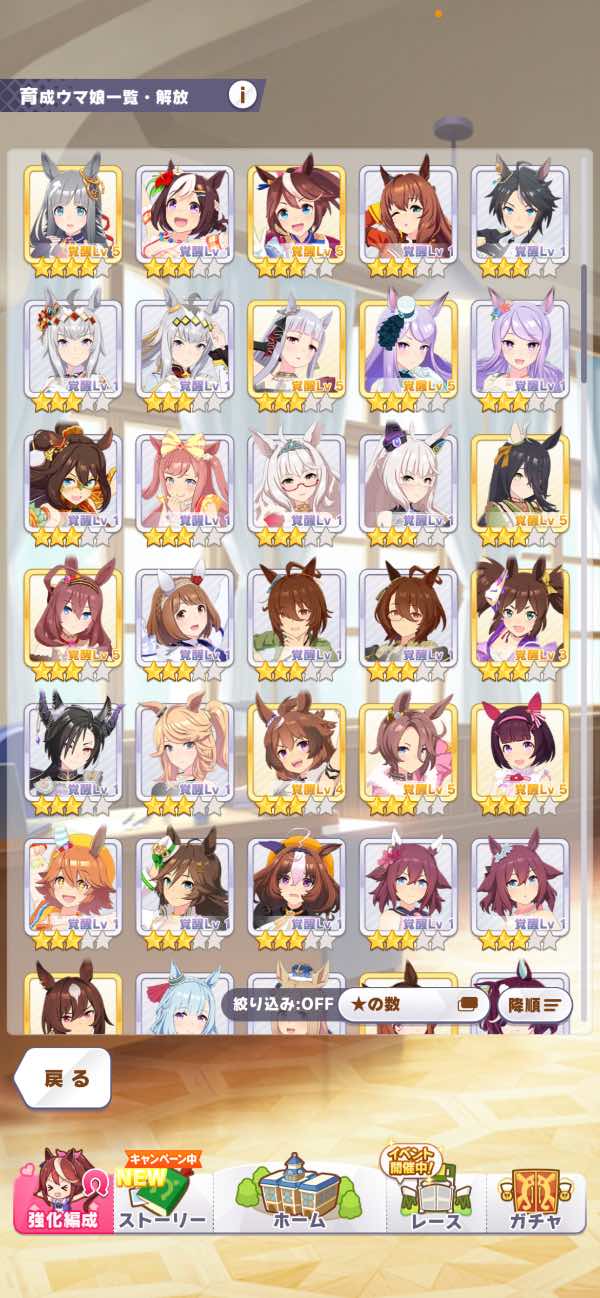
Task: Go to the ホーム tab
Action: pyautogui.click(x=298, y=1195)
